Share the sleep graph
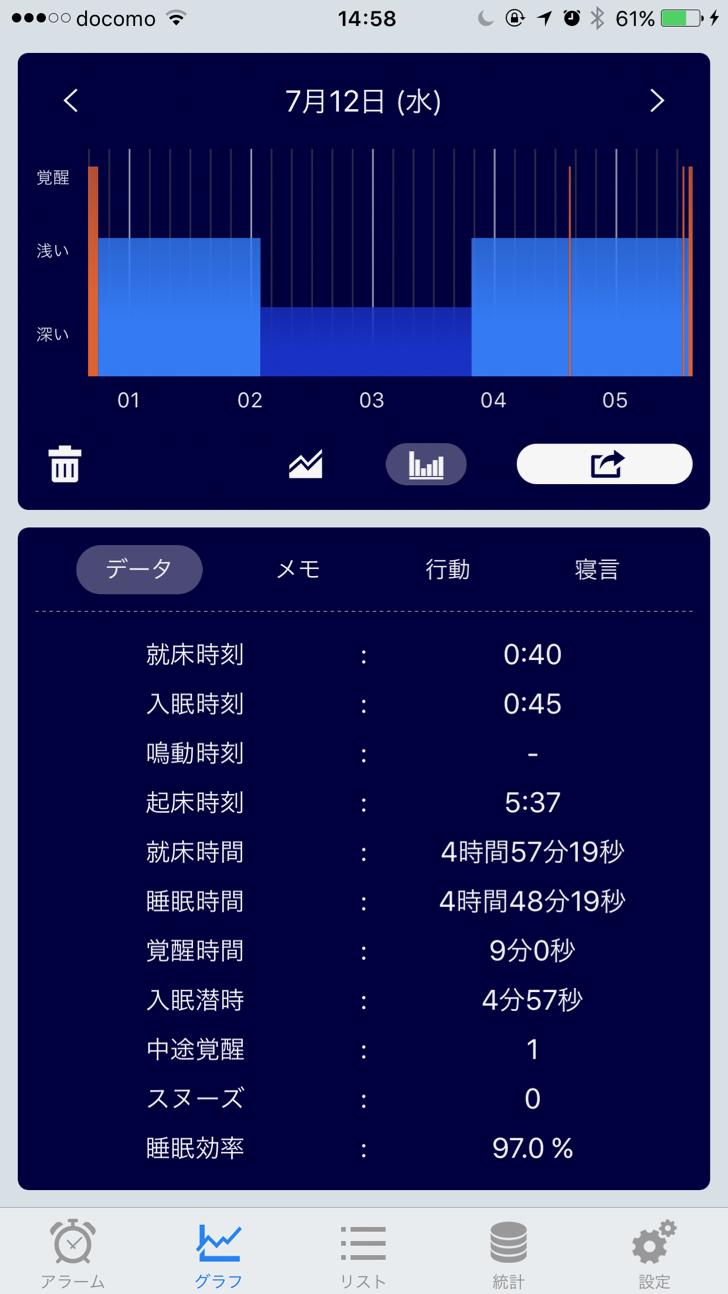 click(x=604, y=464)
